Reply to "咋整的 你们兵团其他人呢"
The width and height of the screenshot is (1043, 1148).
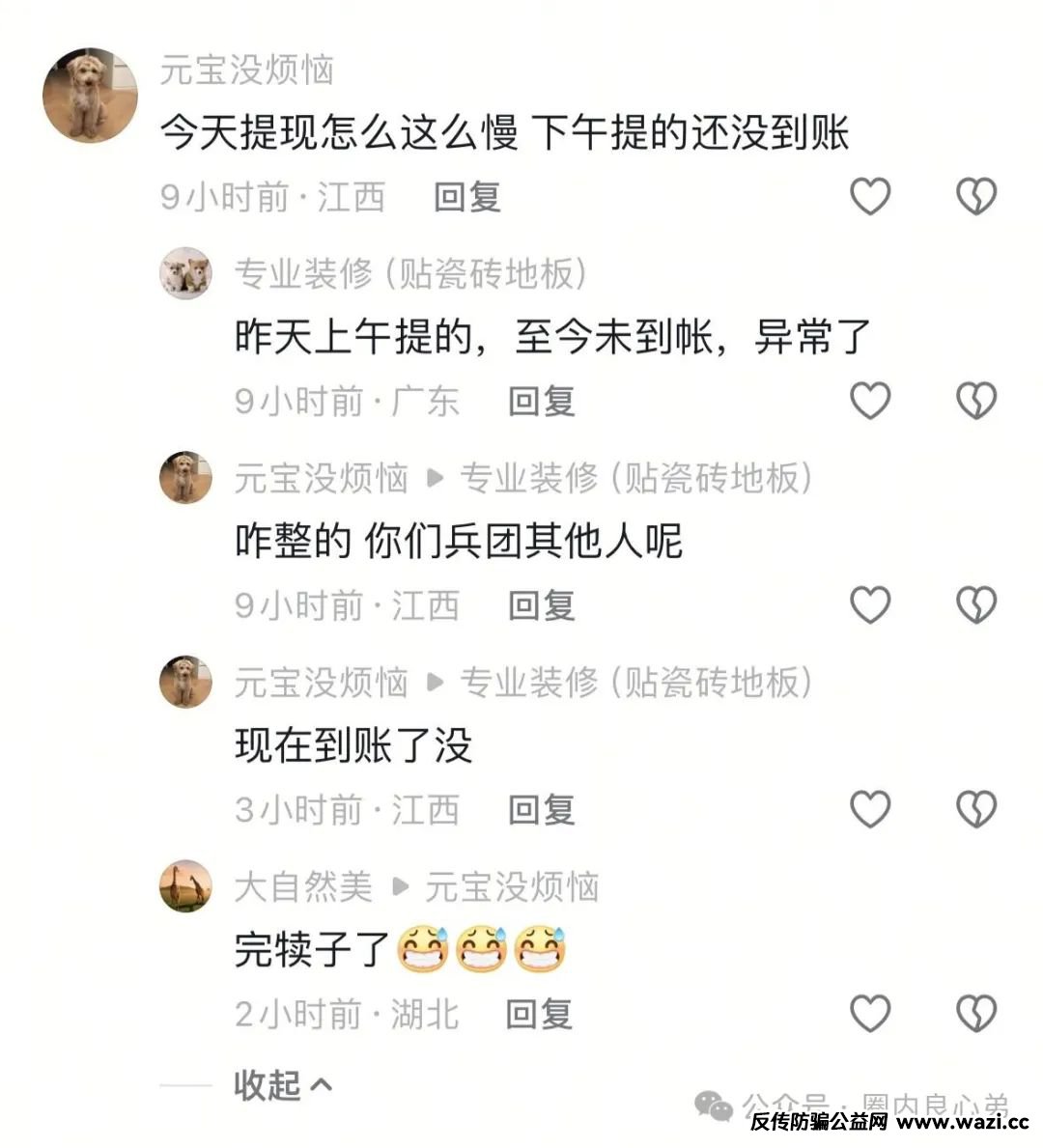pos(541,605)
